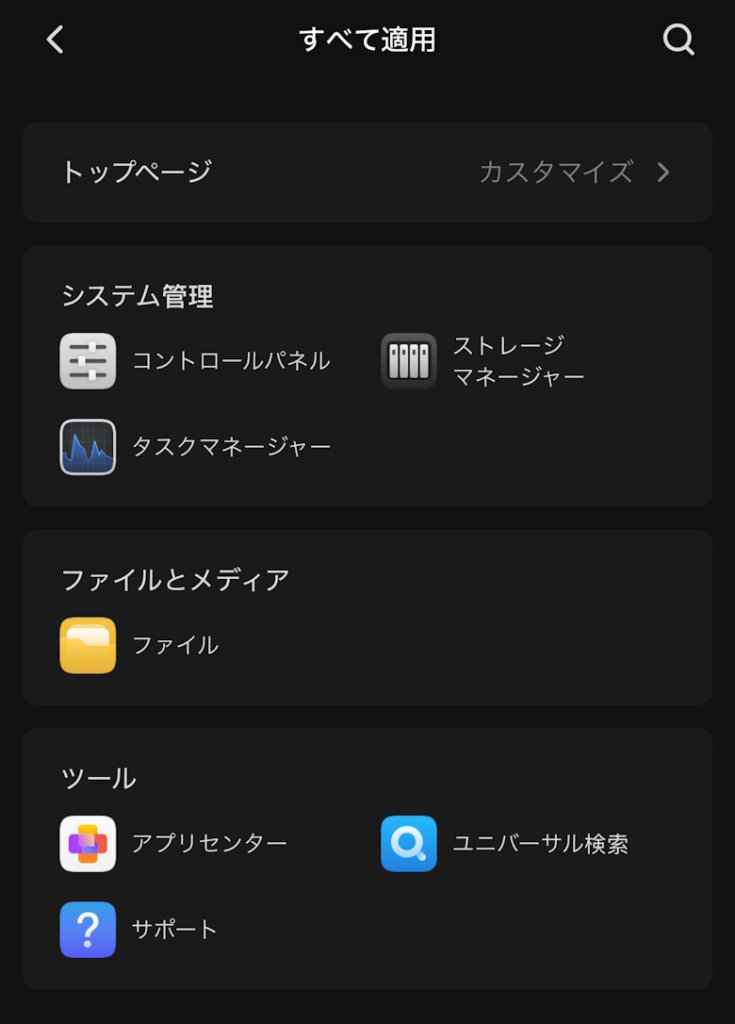Open タスクマネージャー
This screenshot has width=735, height=1024.
(88, 447)
